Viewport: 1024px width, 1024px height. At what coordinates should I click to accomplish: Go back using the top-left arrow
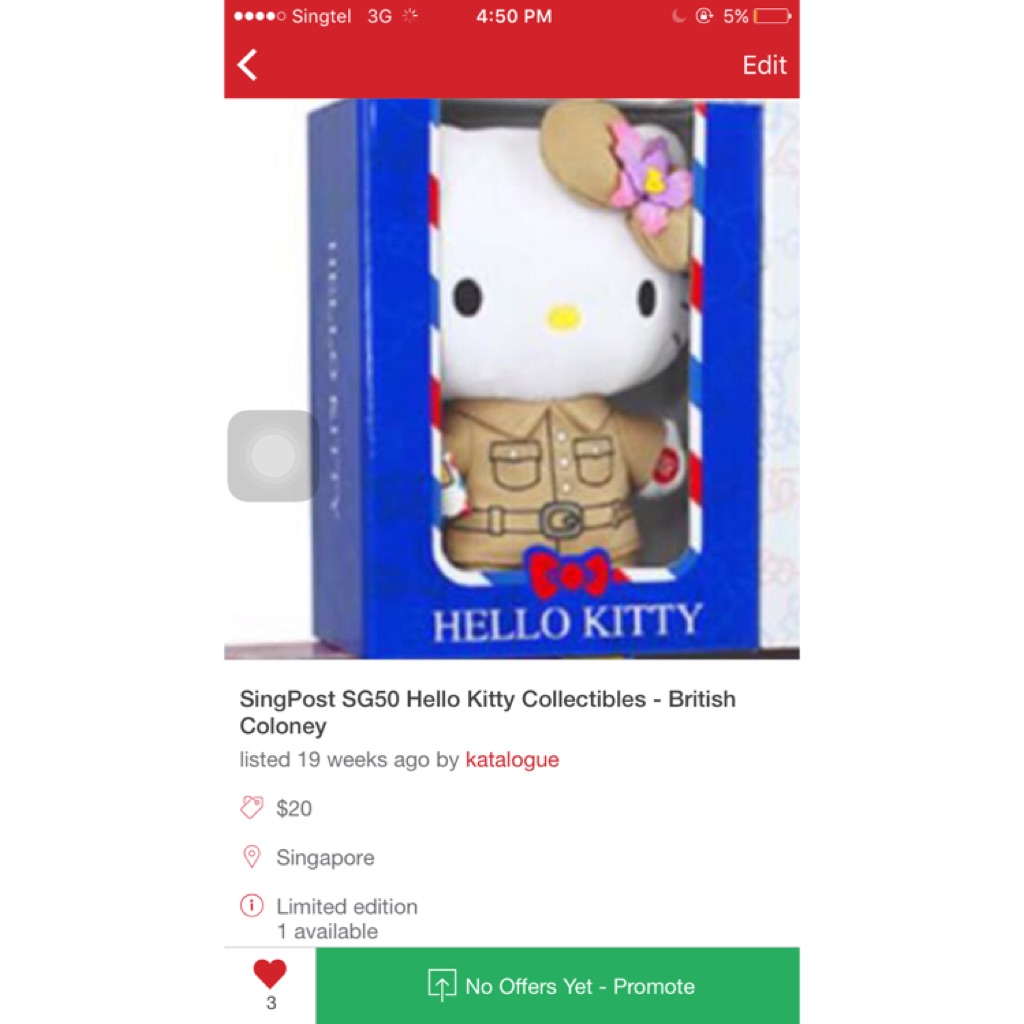click(x=248, y=65)
